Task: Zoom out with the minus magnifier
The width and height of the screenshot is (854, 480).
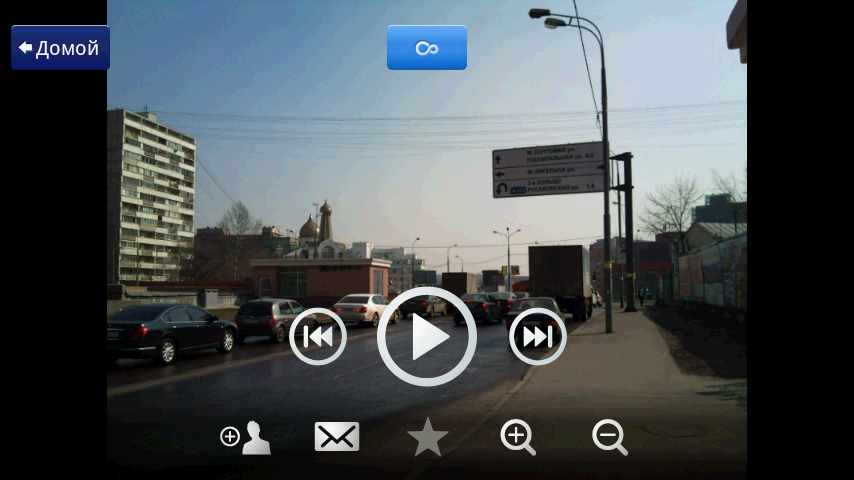Action: [x=610, y=437]
